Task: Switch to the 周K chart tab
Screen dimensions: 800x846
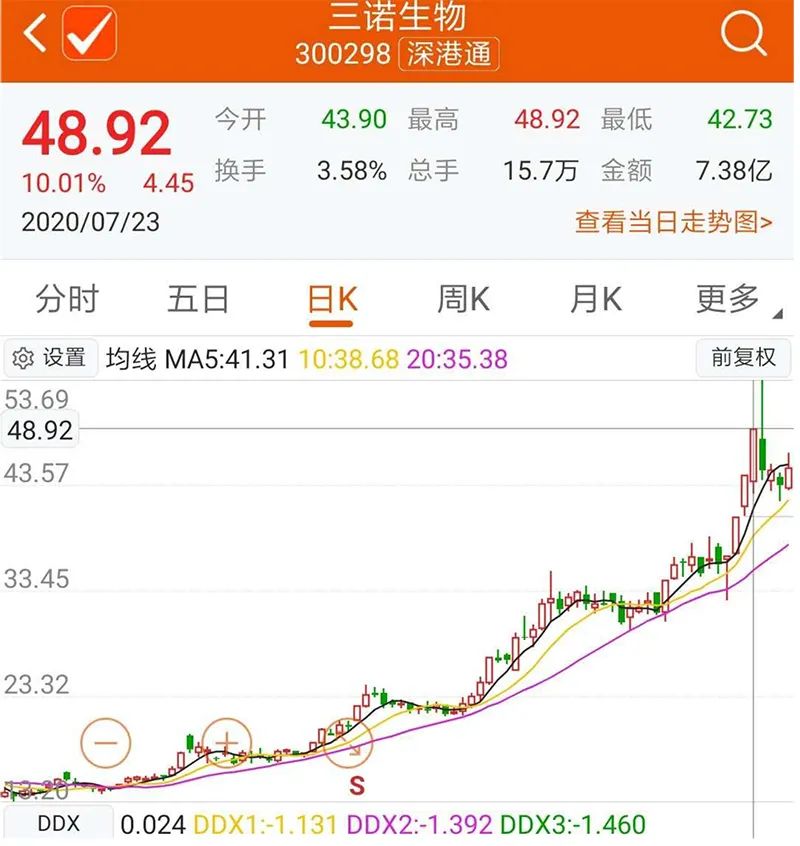Action: tap(463, 299)
